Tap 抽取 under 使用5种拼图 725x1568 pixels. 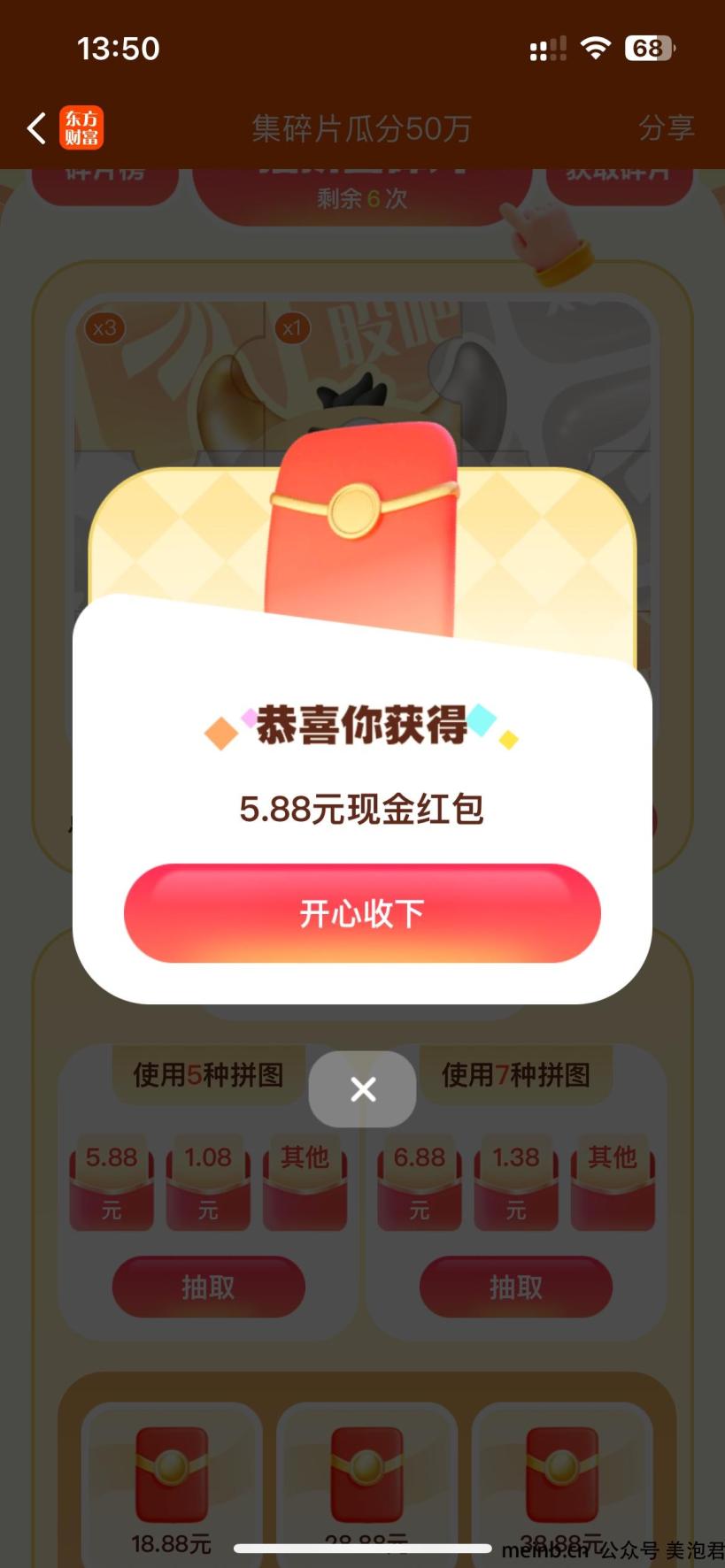208,1286
